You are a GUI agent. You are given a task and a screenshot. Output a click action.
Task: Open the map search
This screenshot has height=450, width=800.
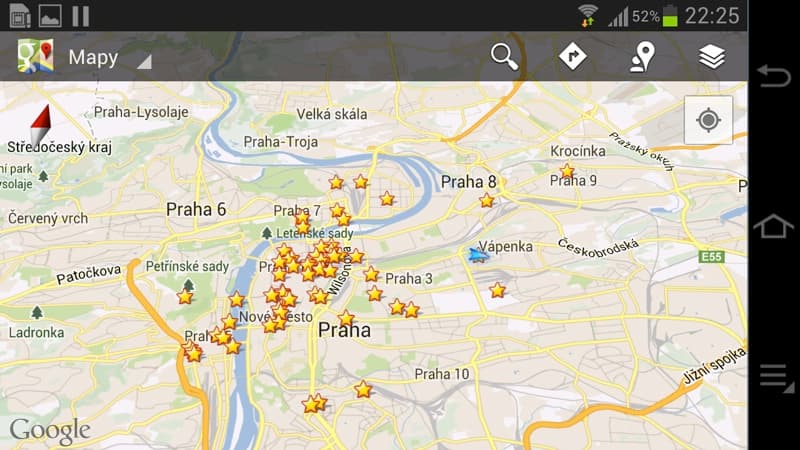[505, 57]
